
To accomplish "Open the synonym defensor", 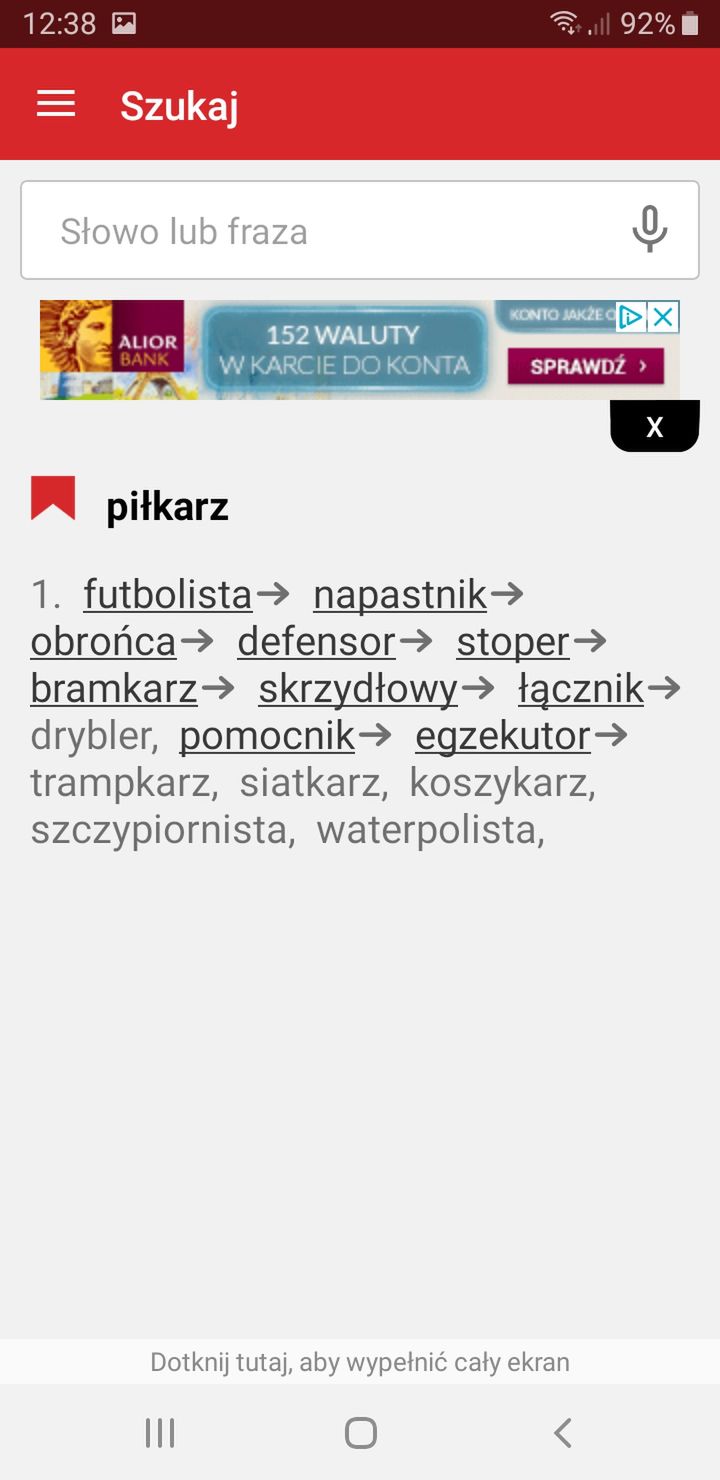I will (317, 641).
